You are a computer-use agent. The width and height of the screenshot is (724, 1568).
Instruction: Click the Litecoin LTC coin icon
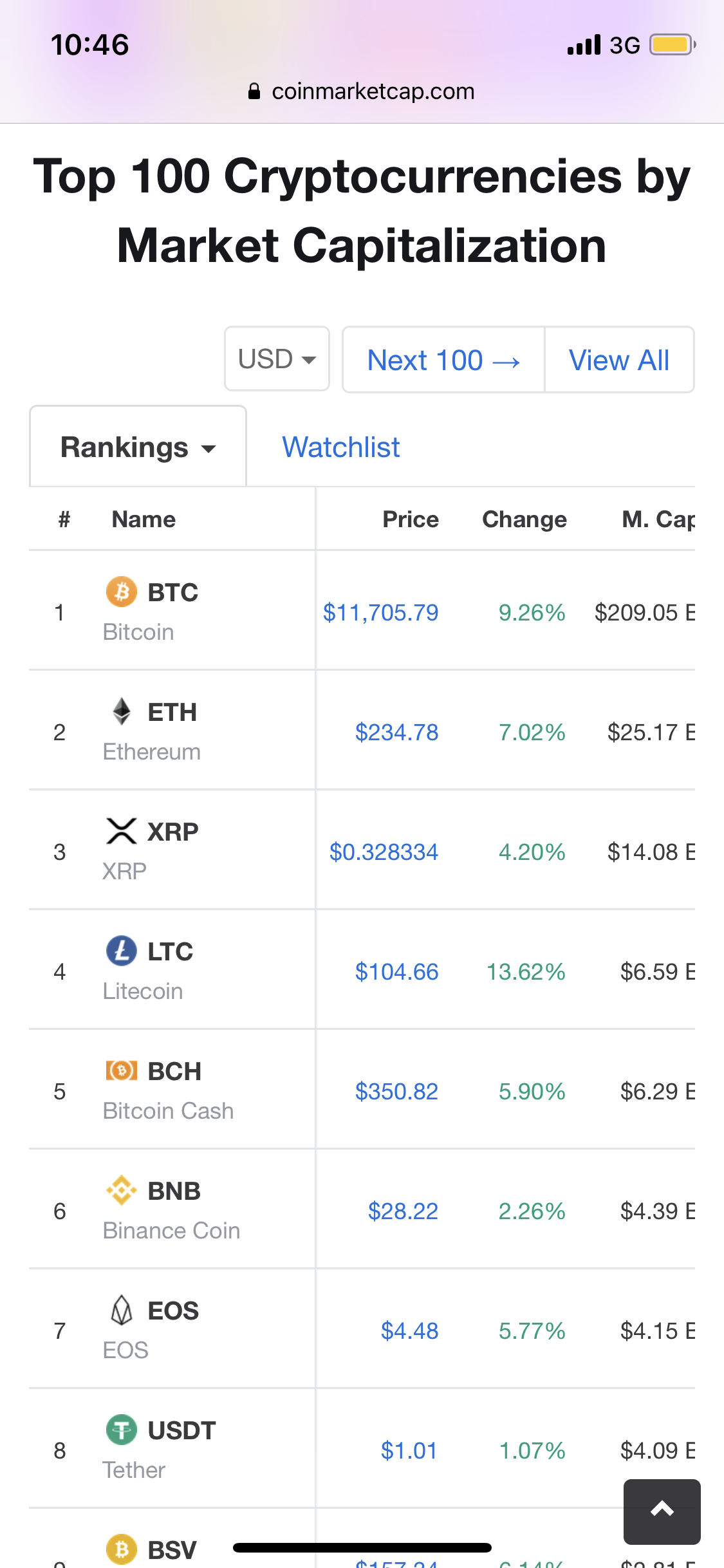(122, 951)
